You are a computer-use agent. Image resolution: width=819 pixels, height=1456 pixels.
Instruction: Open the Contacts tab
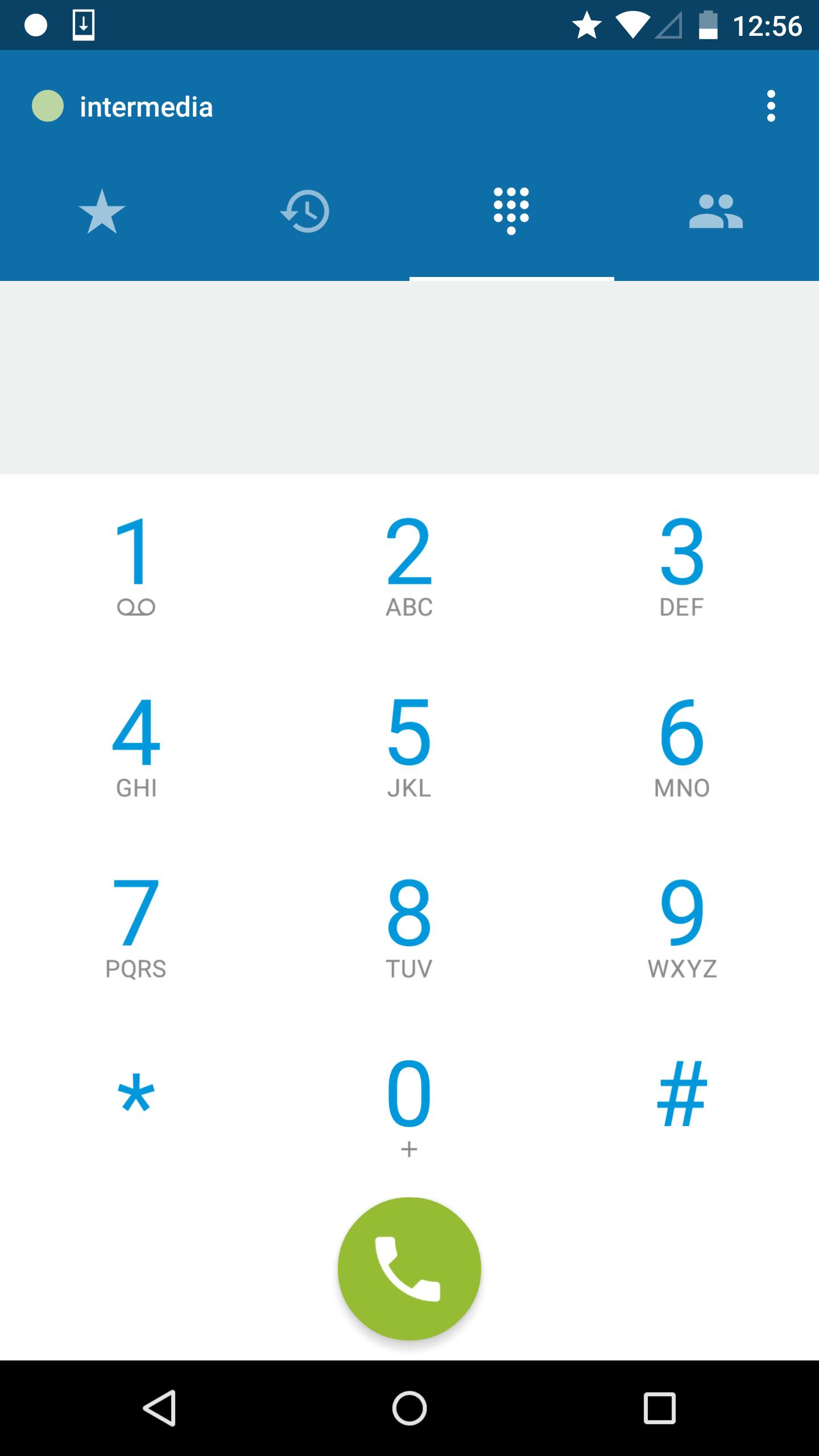pos(716,211)
